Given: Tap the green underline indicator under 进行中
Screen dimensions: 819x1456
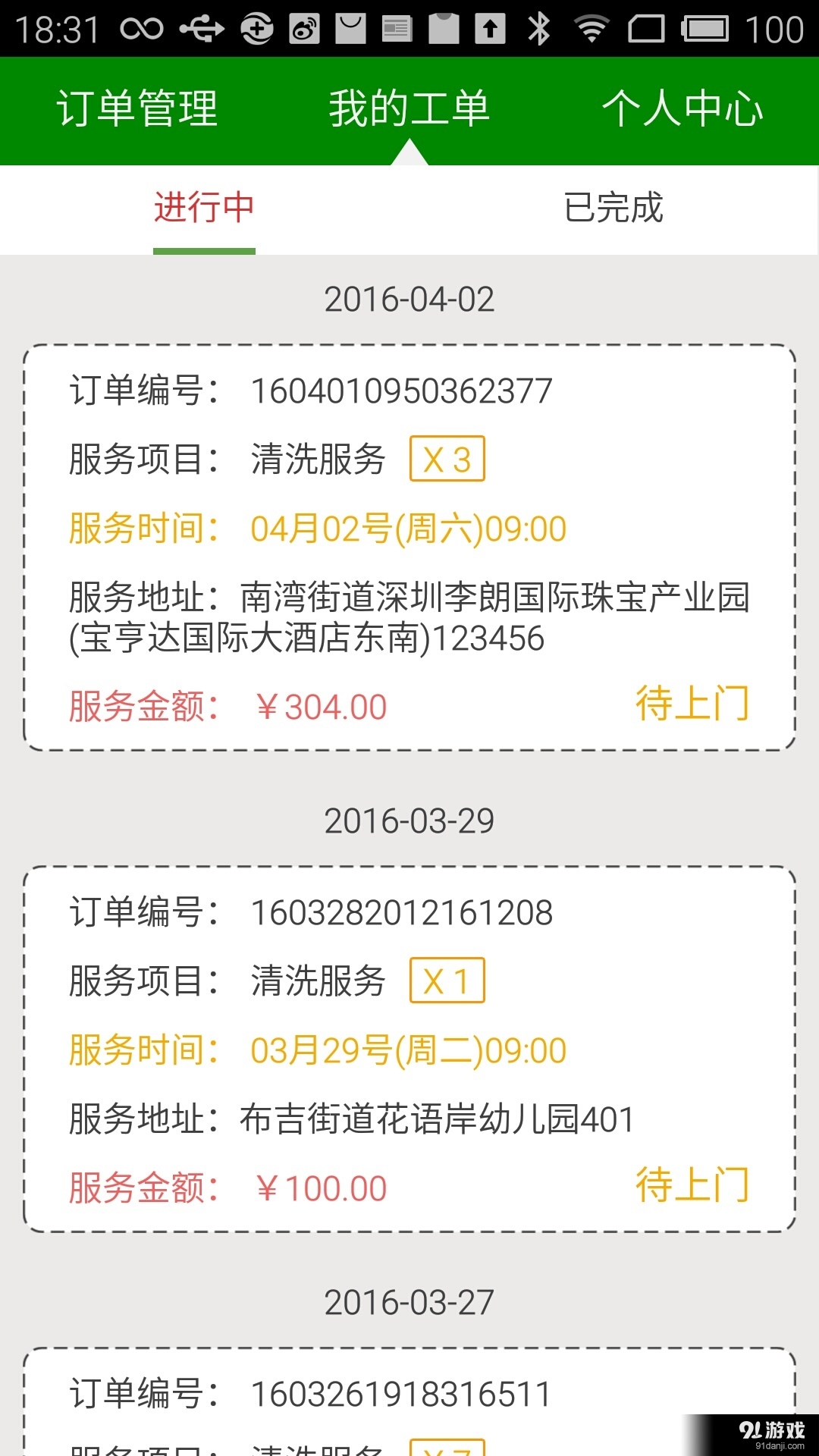Looking at the screenshot, I should click(x=203, y=248).
